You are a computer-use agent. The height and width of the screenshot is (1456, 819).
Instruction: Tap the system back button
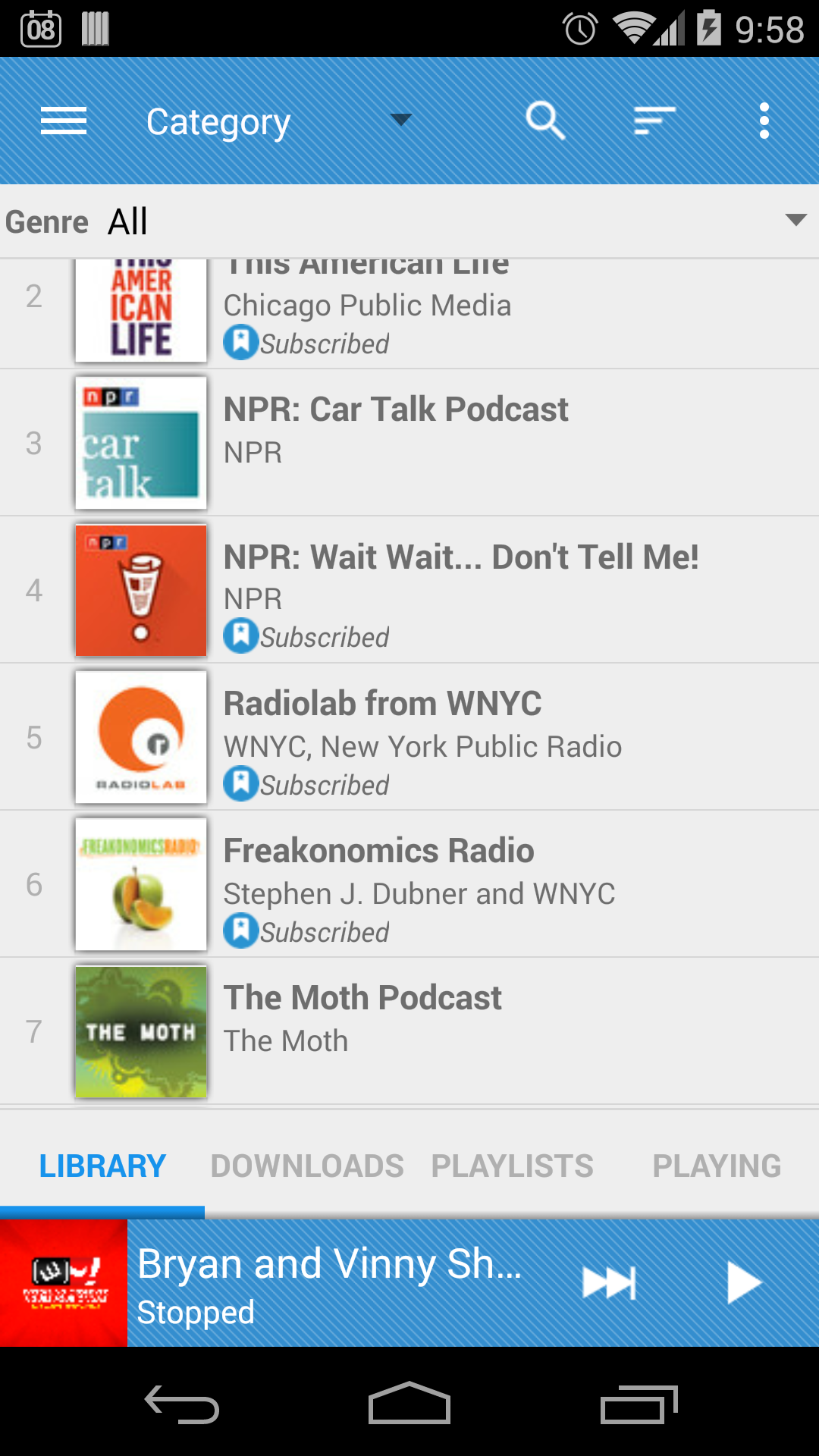click(x=182, y=1404)
